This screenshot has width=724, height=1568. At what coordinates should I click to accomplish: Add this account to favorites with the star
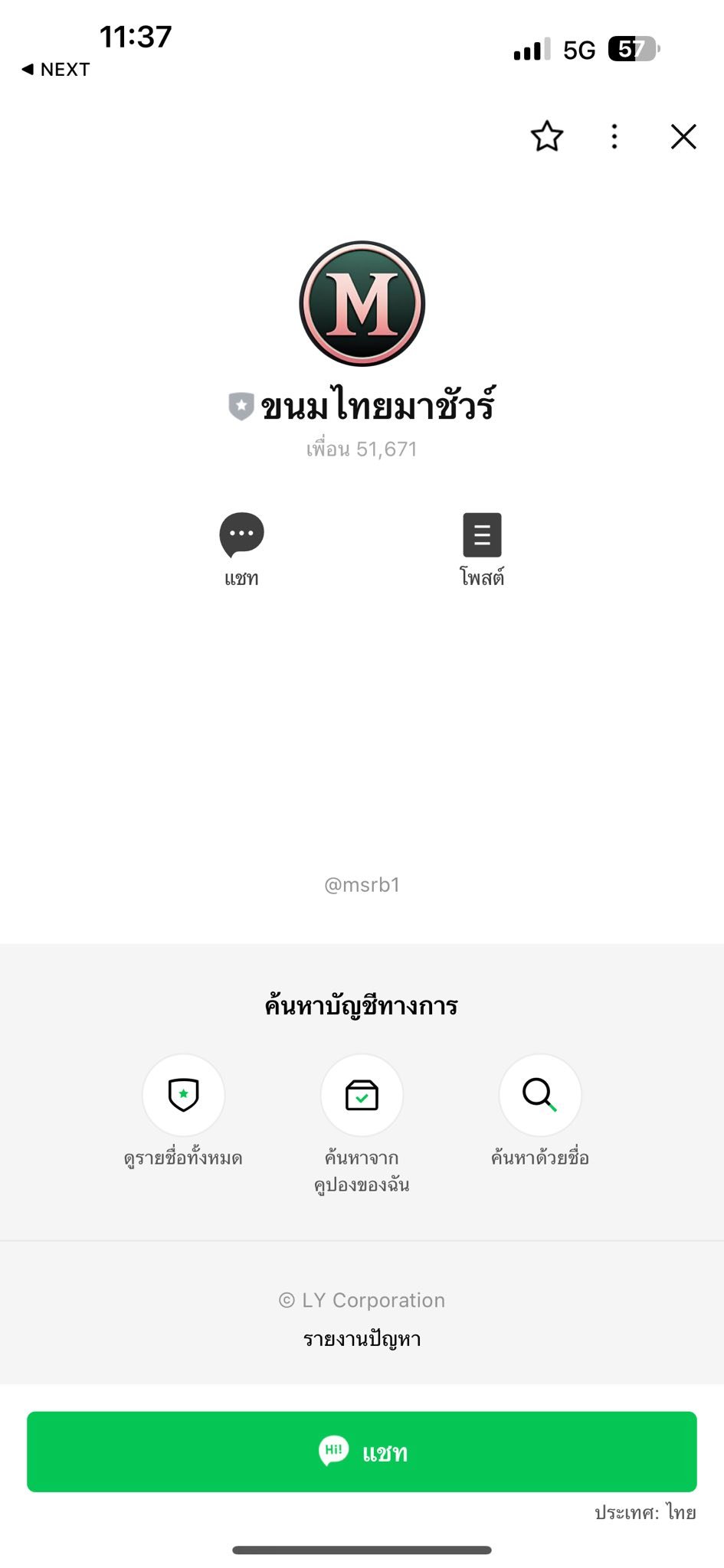[546, 137]
